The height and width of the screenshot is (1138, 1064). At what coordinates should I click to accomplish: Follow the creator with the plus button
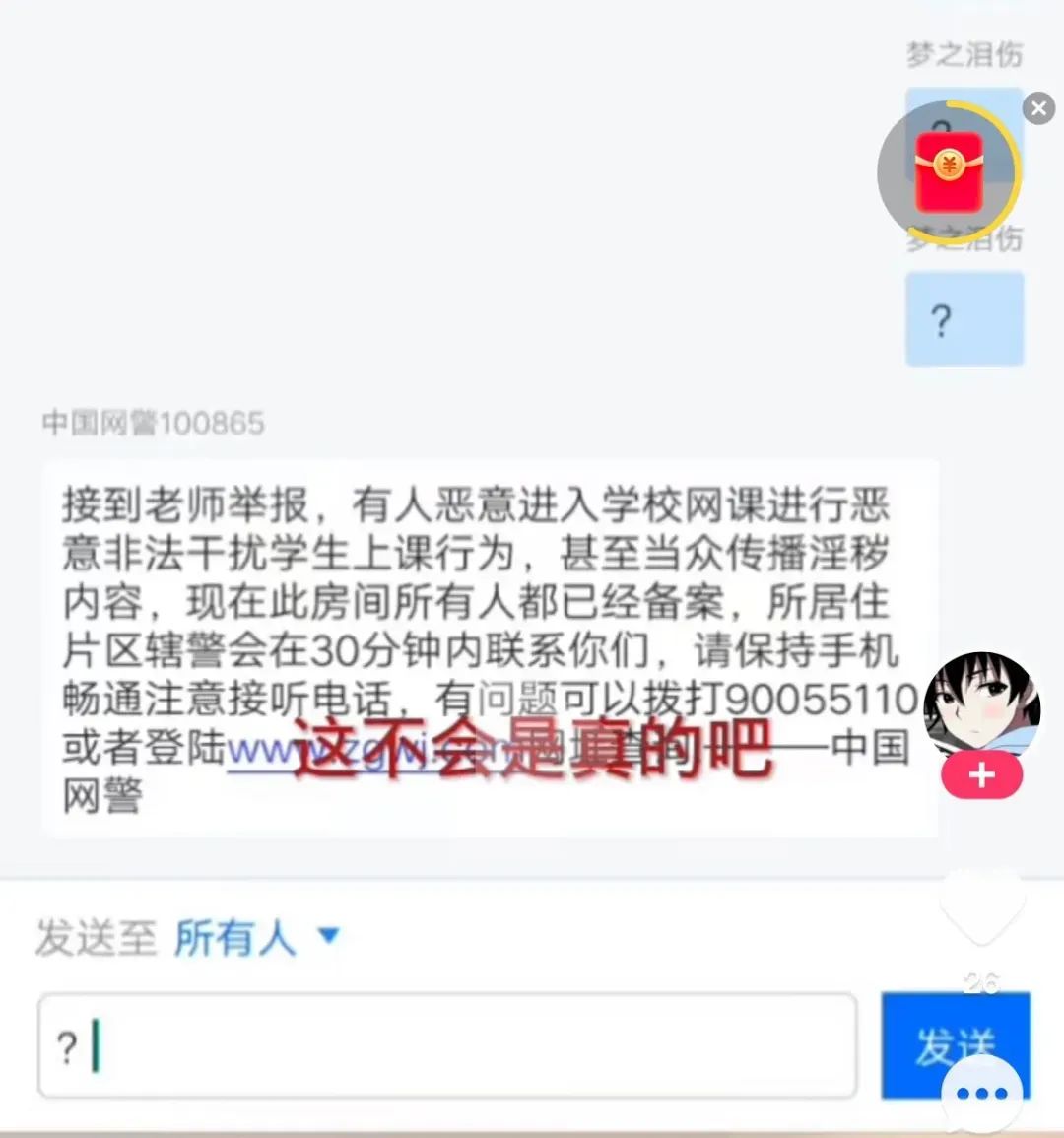[x=981, y=776]
